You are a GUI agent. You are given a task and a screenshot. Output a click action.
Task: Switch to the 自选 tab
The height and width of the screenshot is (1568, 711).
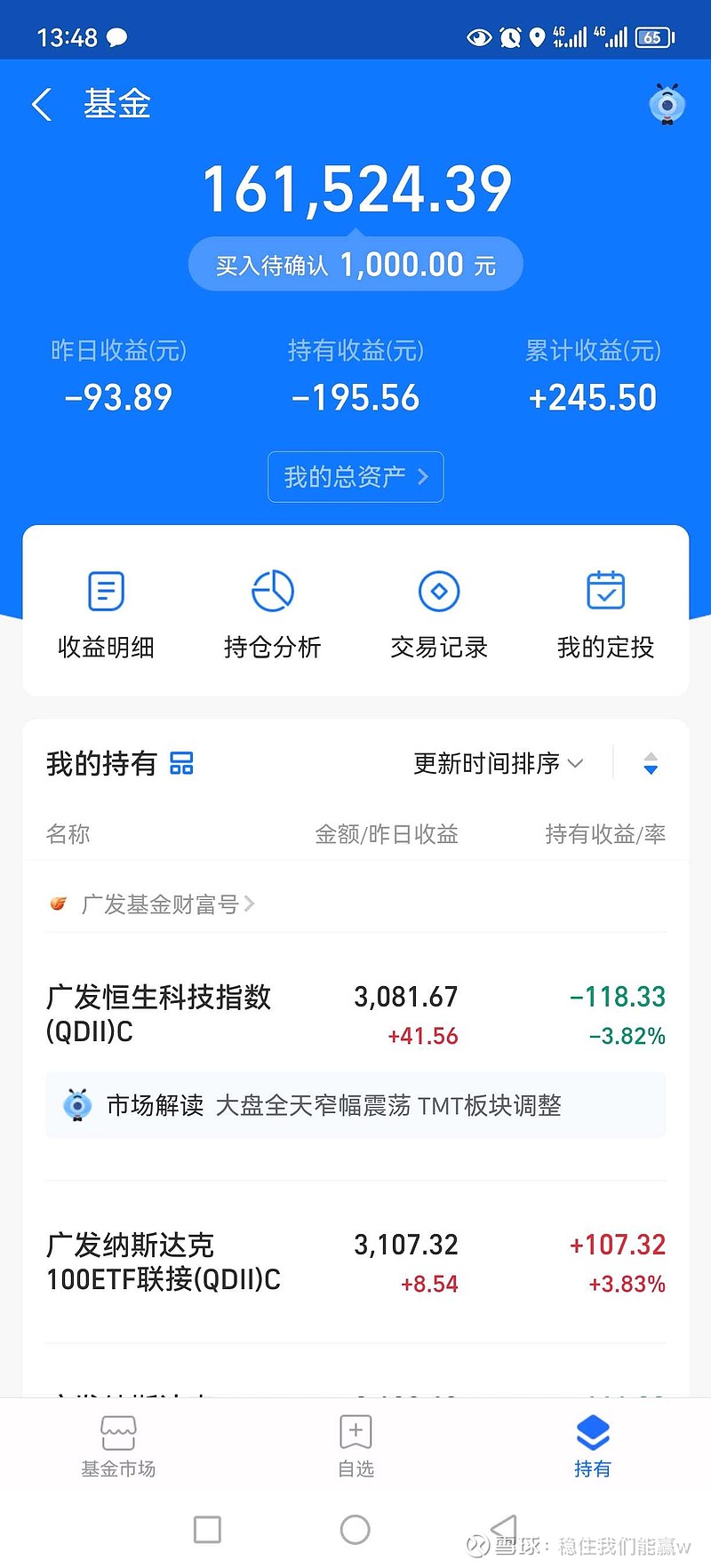[x=355, y=1445]
